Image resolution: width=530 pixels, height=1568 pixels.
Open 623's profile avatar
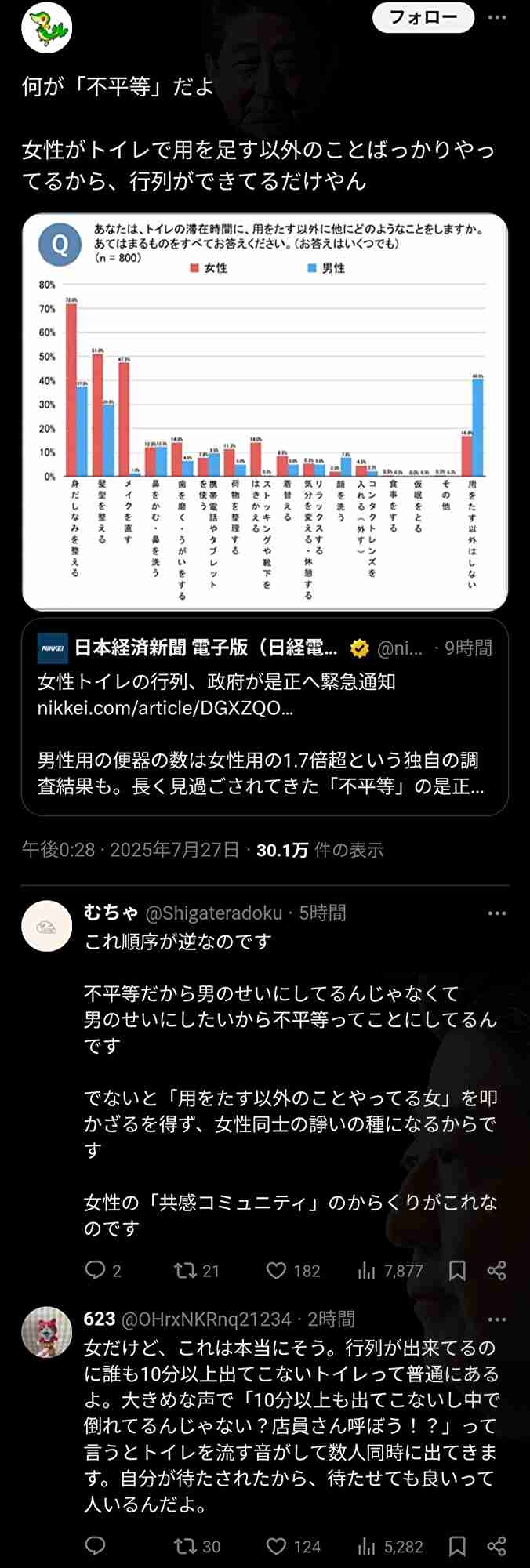coord(46,1332)
